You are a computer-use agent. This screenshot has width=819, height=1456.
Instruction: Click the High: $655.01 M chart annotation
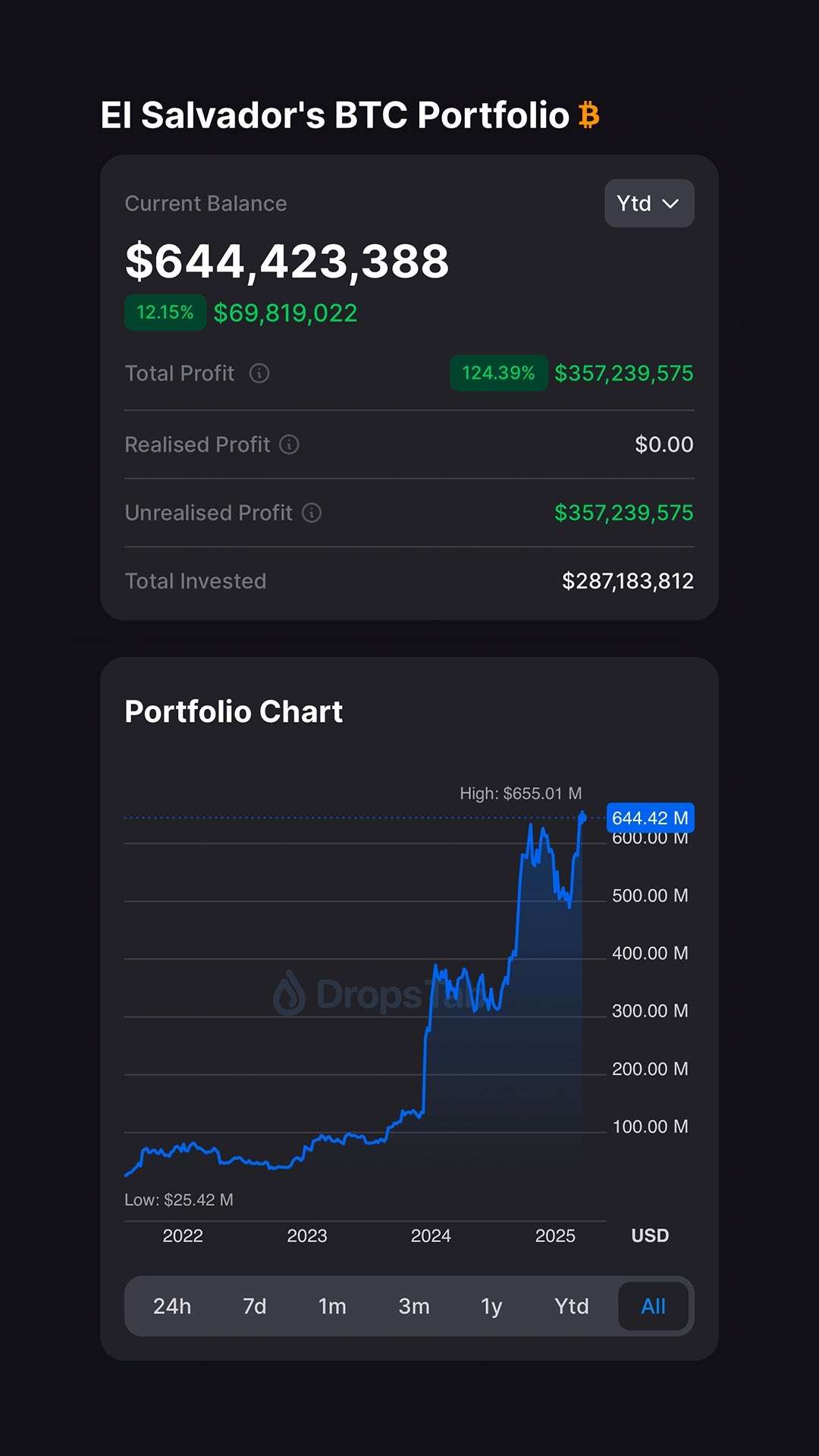(520, 792)
